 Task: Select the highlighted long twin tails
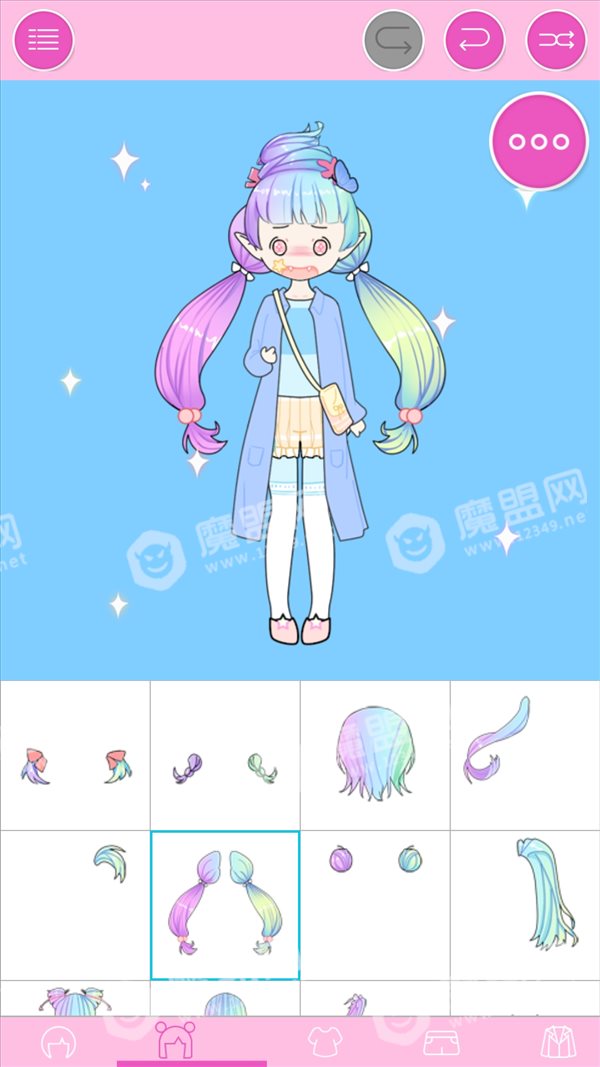[225, 905]
